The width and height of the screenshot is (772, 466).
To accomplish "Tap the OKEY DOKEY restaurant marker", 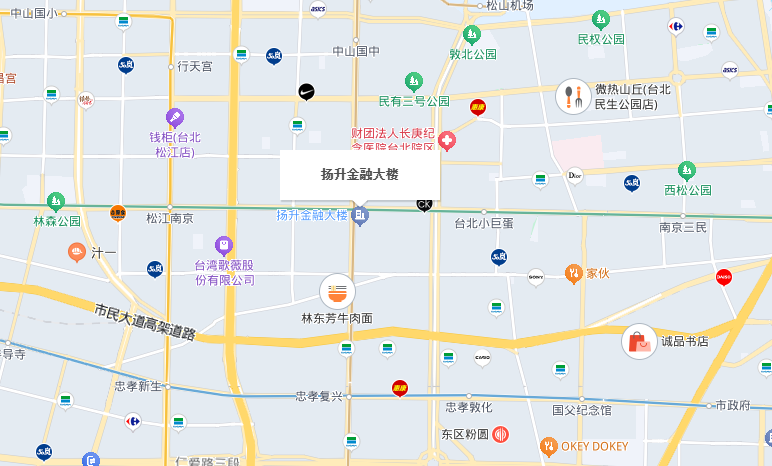I will pyautogui.click(x=549, y=446).
